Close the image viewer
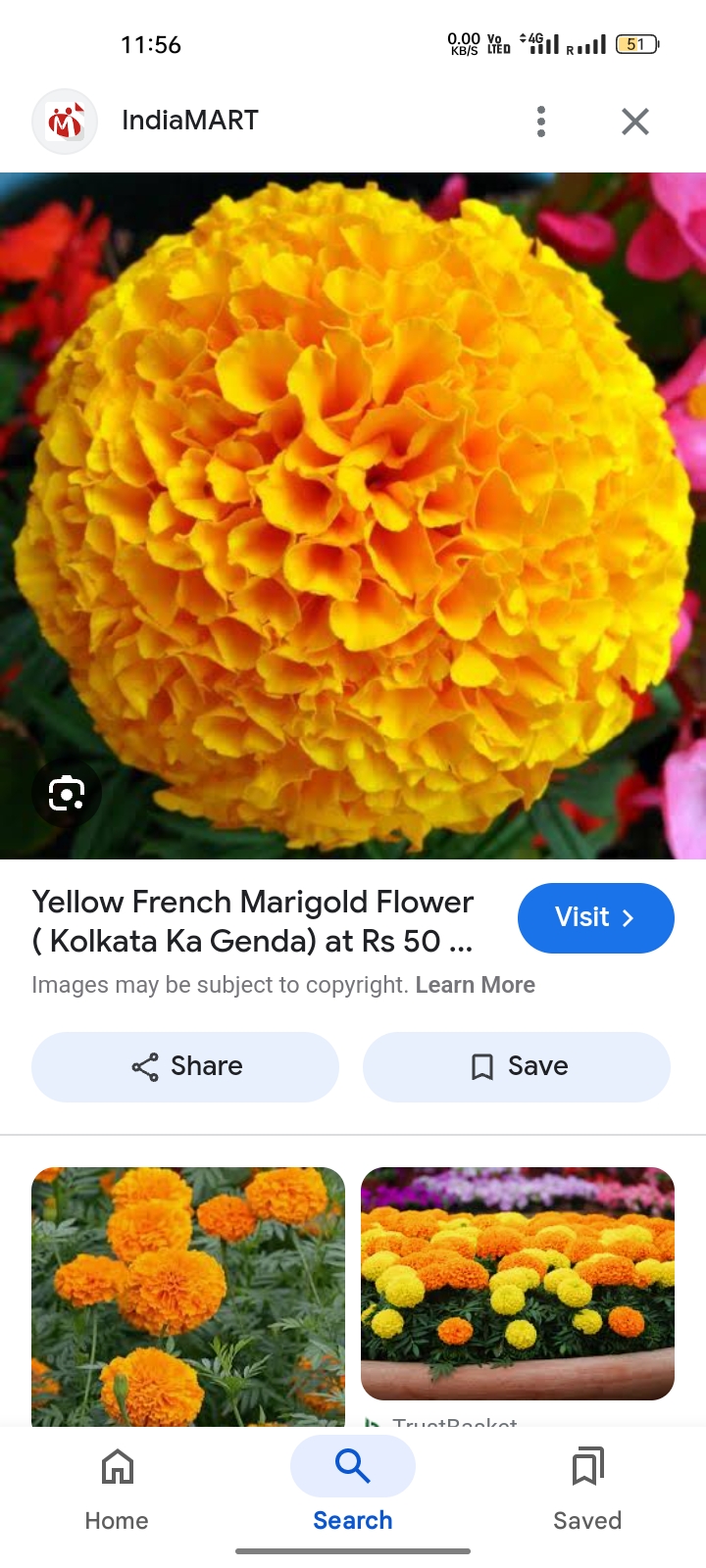 (x=635, y=122)
